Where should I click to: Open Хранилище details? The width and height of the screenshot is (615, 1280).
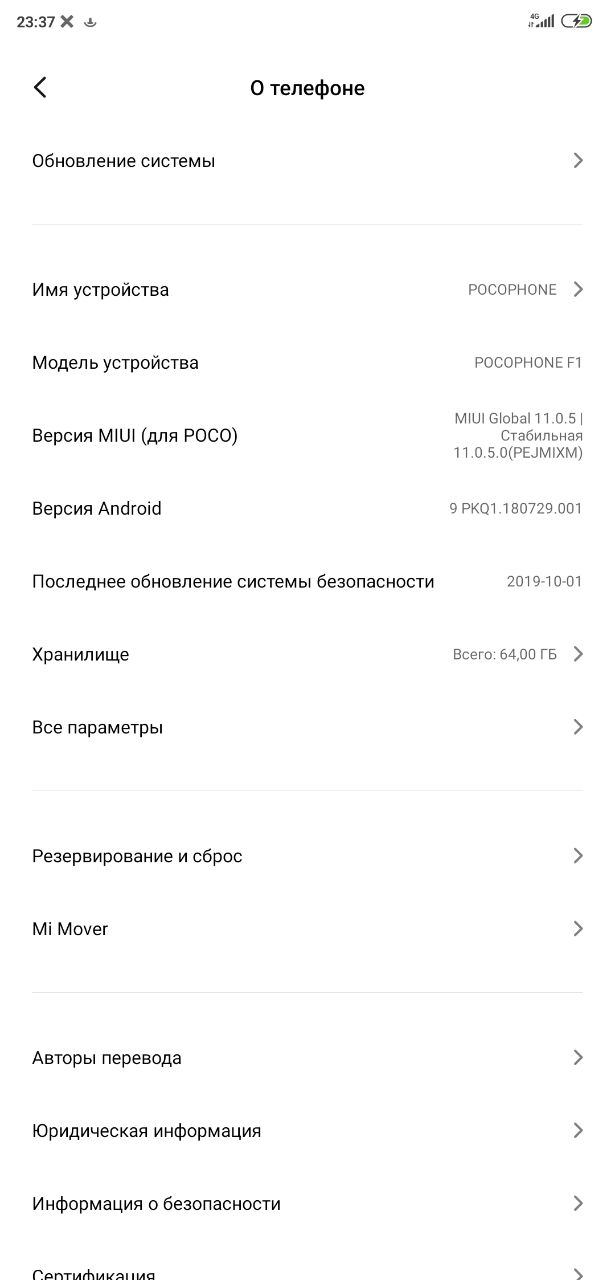(307, 655)
